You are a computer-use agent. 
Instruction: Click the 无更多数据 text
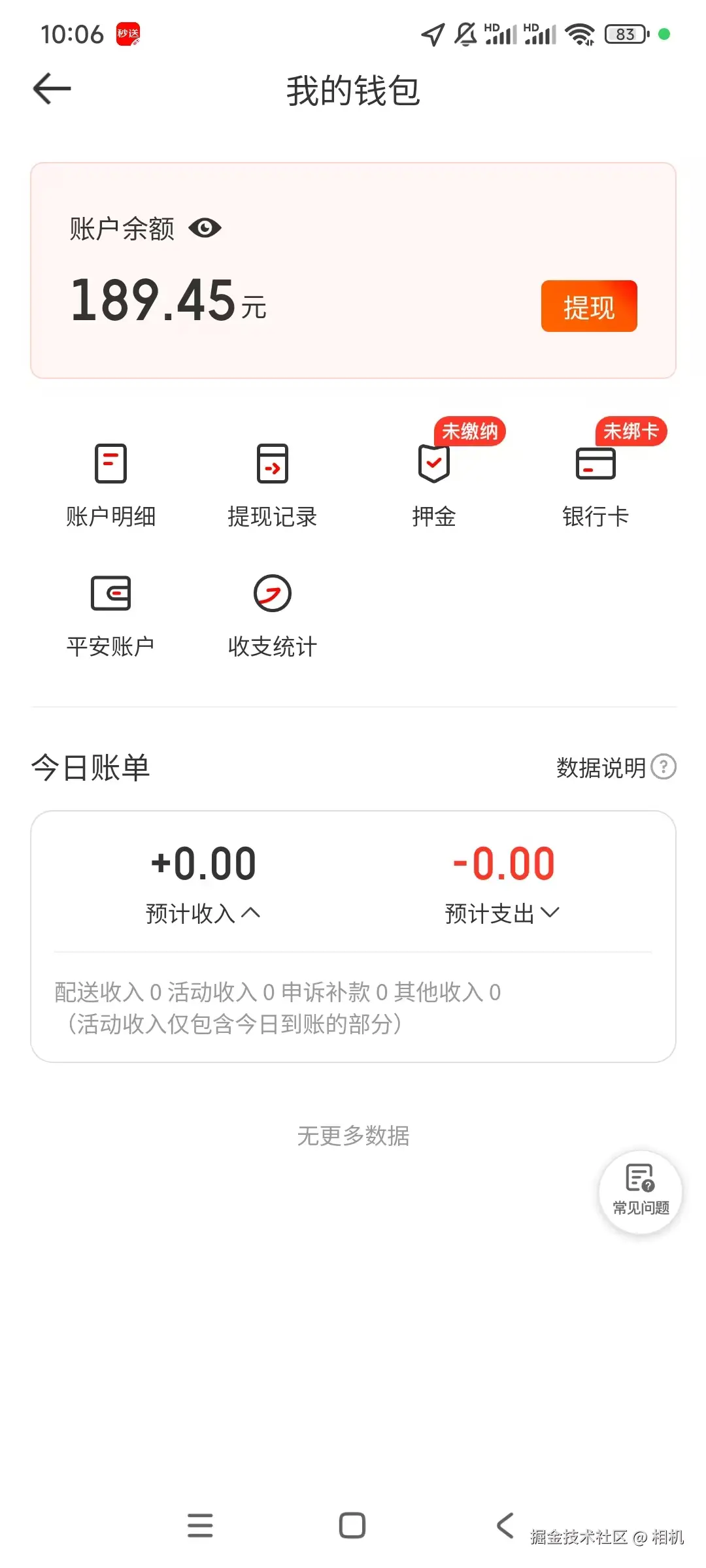[x=353, y=1135]
